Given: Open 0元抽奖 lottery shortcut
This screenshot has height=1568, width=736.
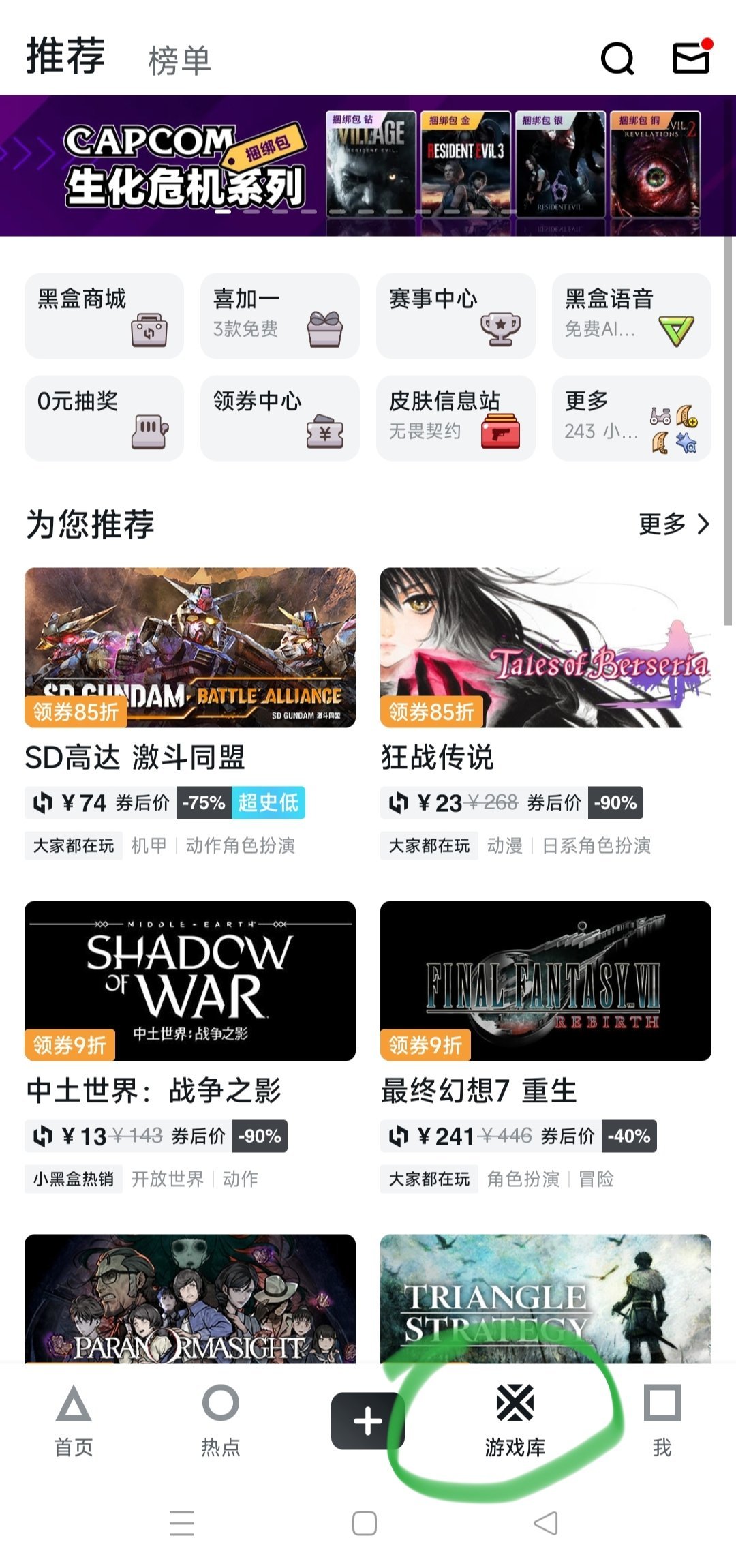Looking at the screenshot, I should pyautogui.click(x=104, y=418).
